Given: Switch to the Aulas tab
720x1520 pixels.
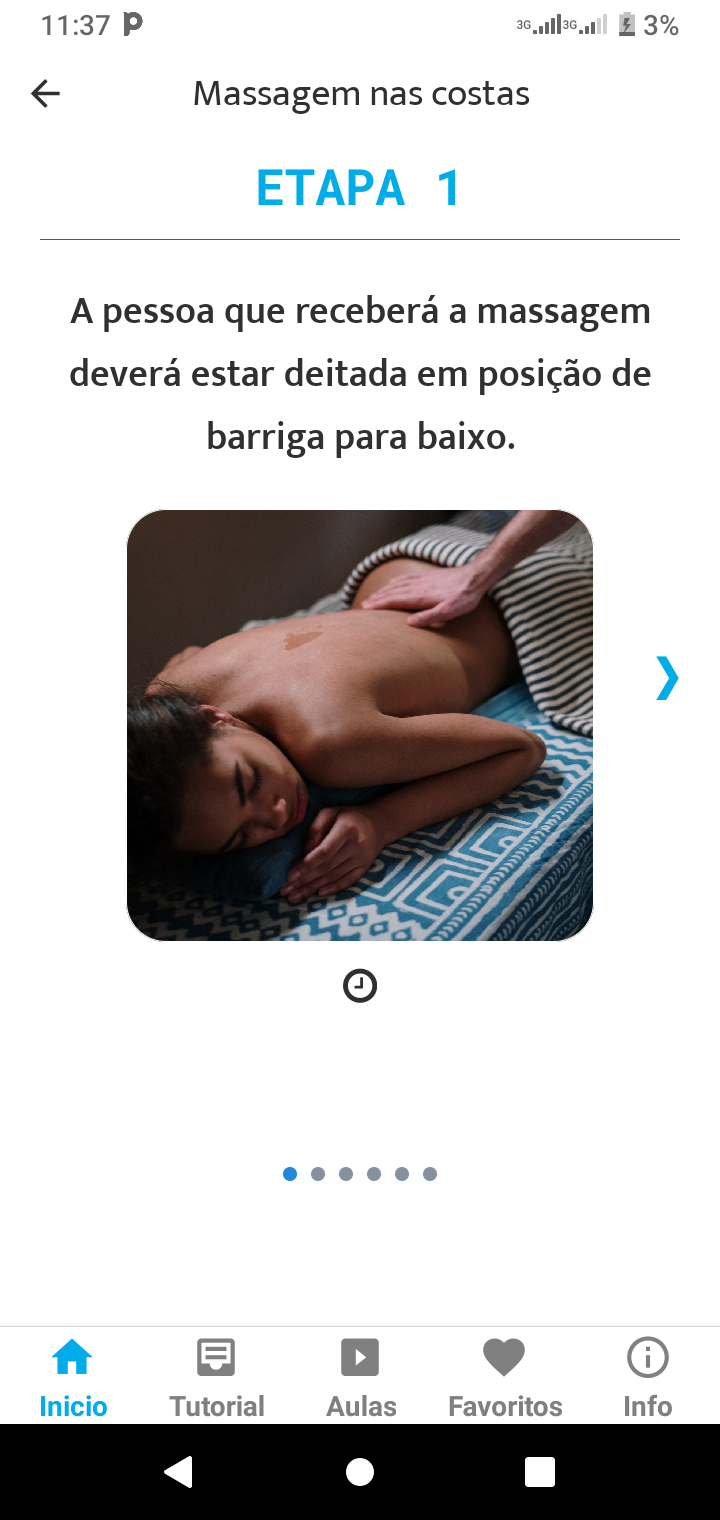Looking at the screenshot, I should pyautogui.click(x=361, y=1378).
